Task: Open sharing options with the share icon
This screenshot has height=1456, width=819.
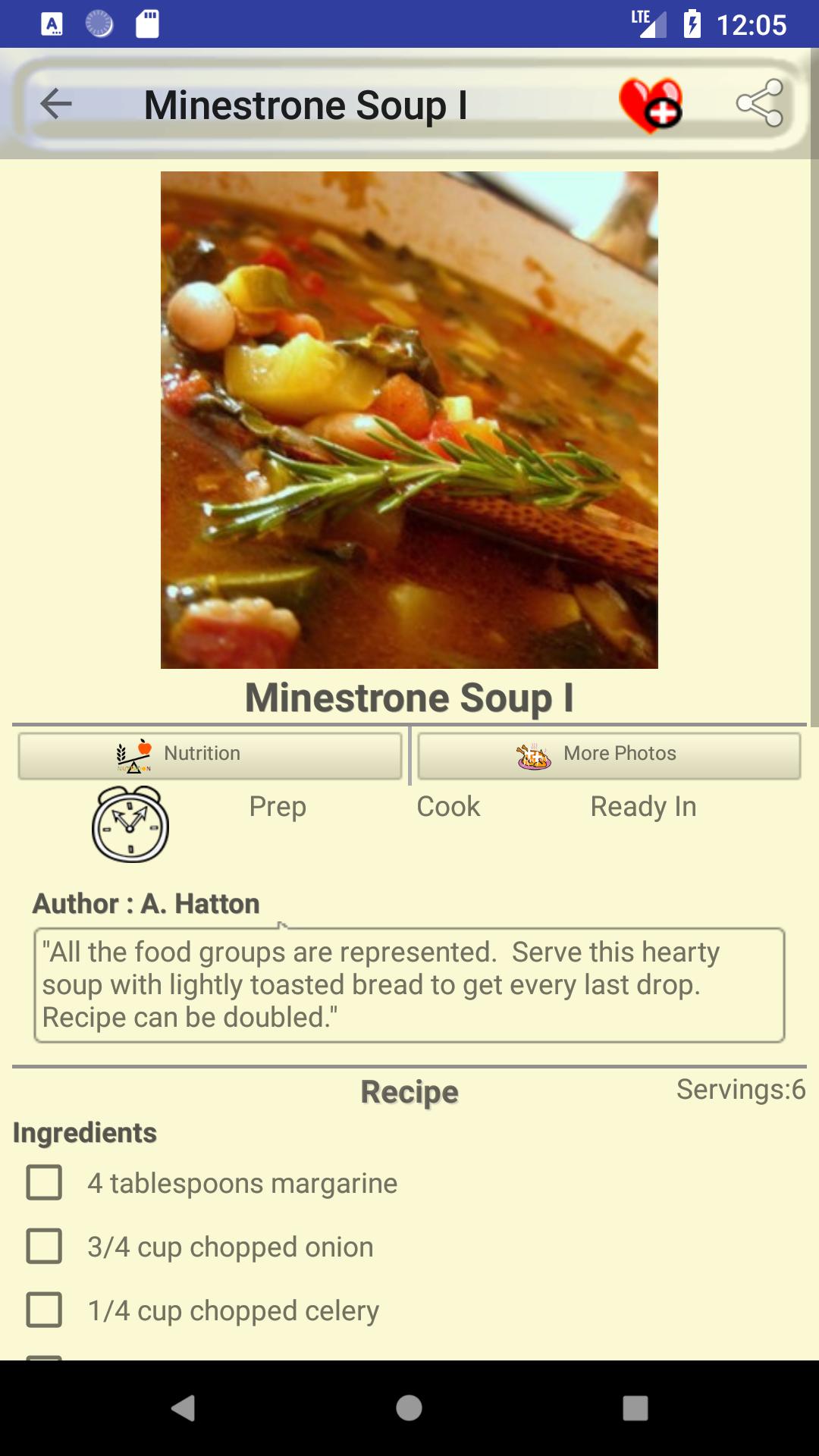Action: click(x=765, y=104)
